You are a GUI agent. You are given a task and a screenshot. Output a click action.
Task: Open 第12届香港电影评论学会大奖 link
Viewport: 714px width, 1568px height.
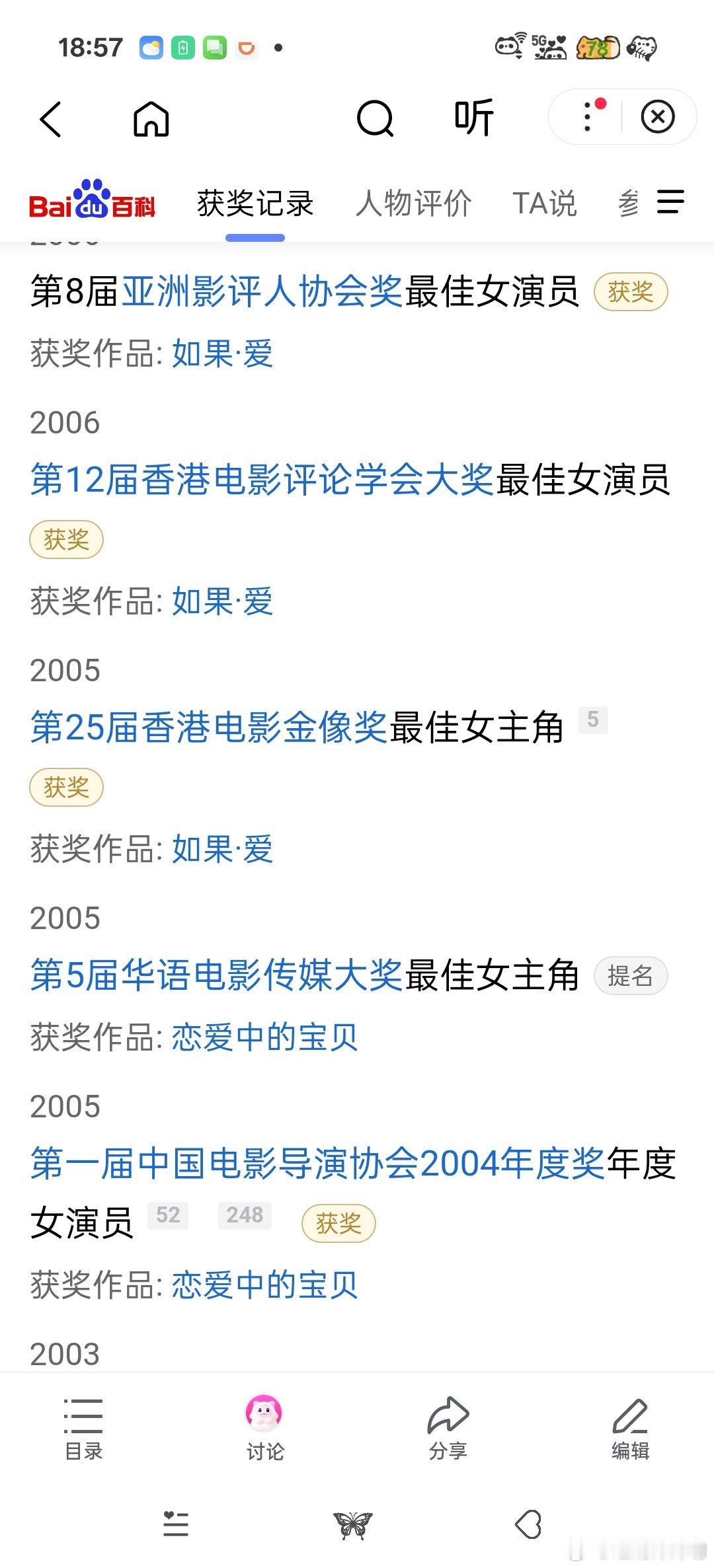(x=262, y=480)
